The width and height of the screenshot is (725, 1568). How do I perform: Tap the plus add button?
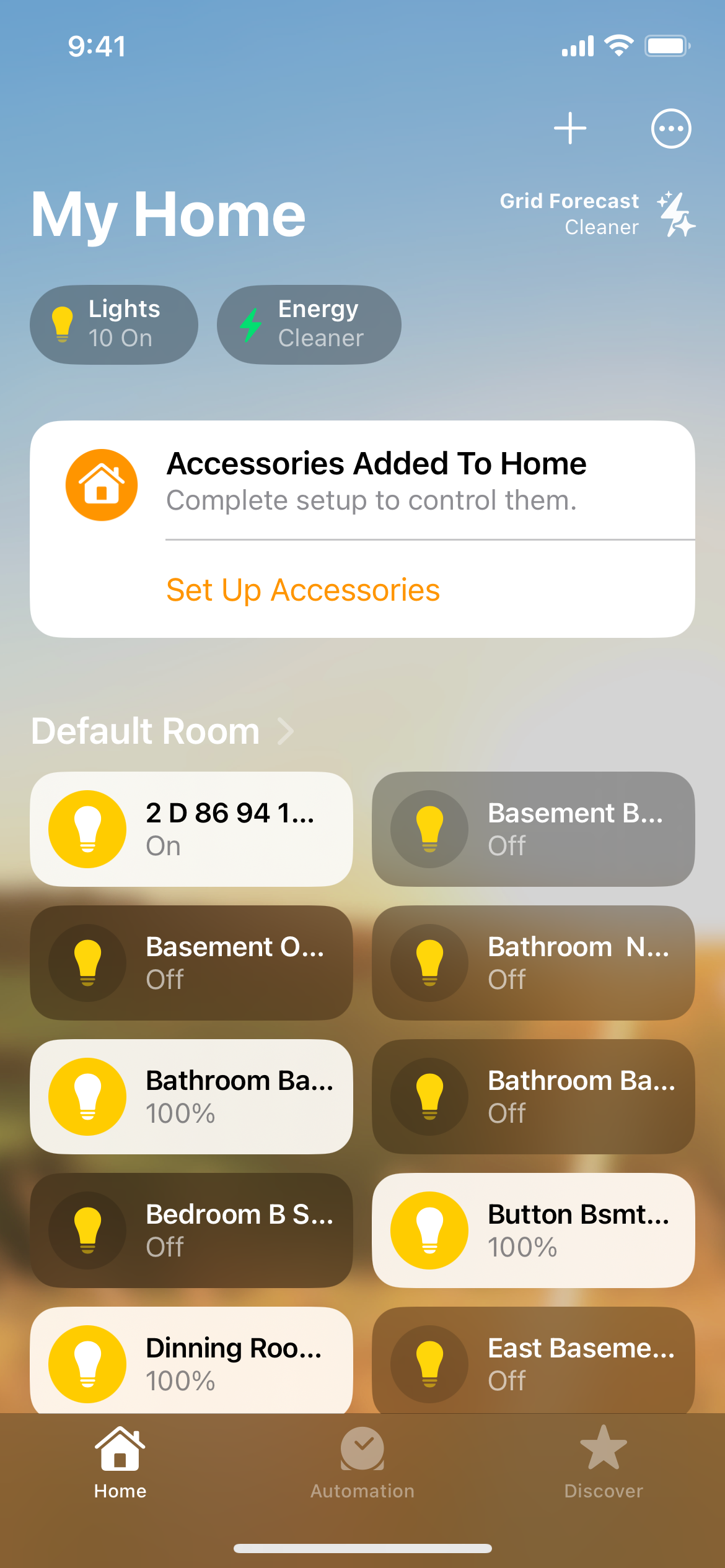click(x=569, y=129)
